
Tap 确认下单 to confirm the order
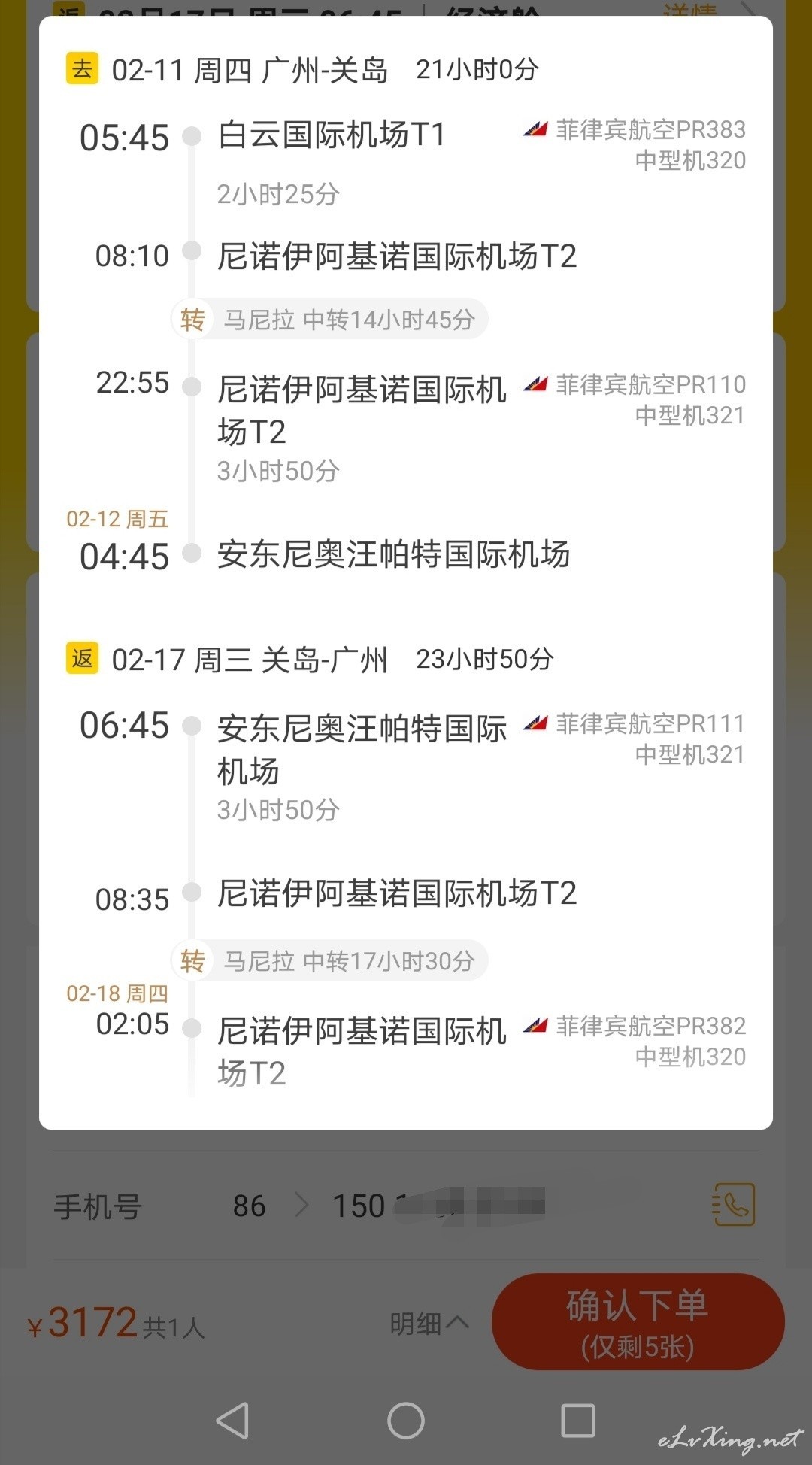click(638, 1321)
